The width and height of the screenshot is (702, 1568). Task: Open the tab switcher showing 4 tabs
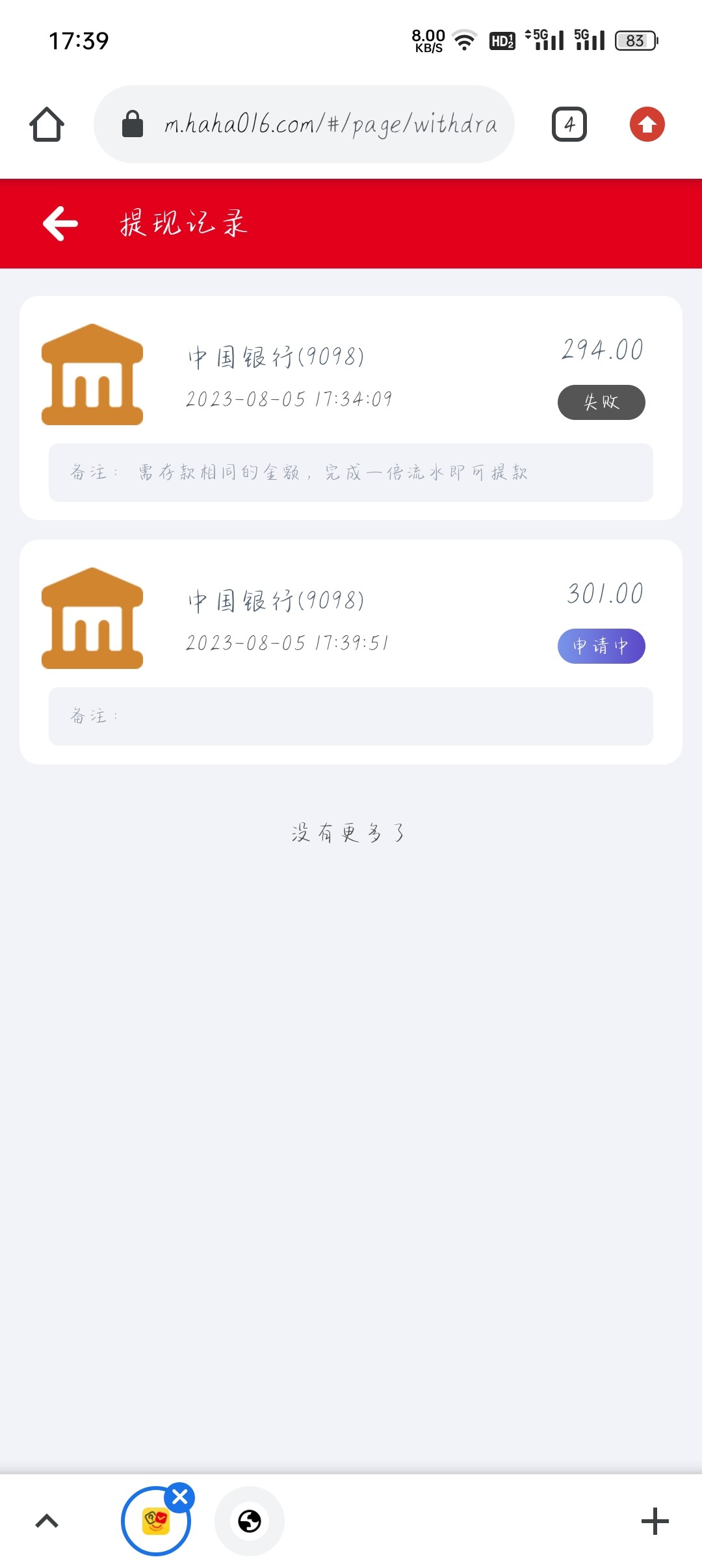coord(569,124)
